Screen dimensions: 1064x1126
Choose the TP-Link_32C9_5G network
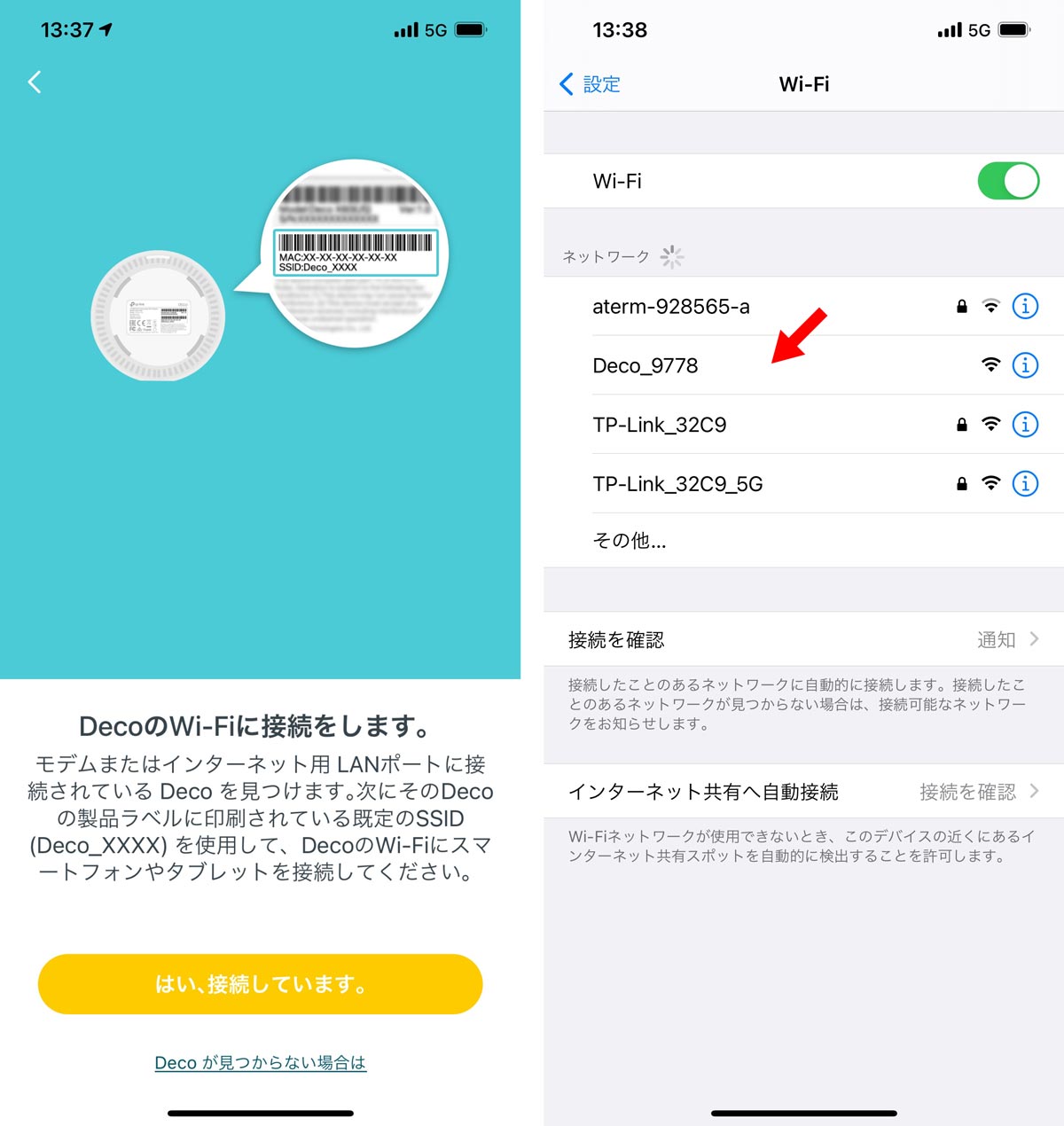tap(677, 484)
